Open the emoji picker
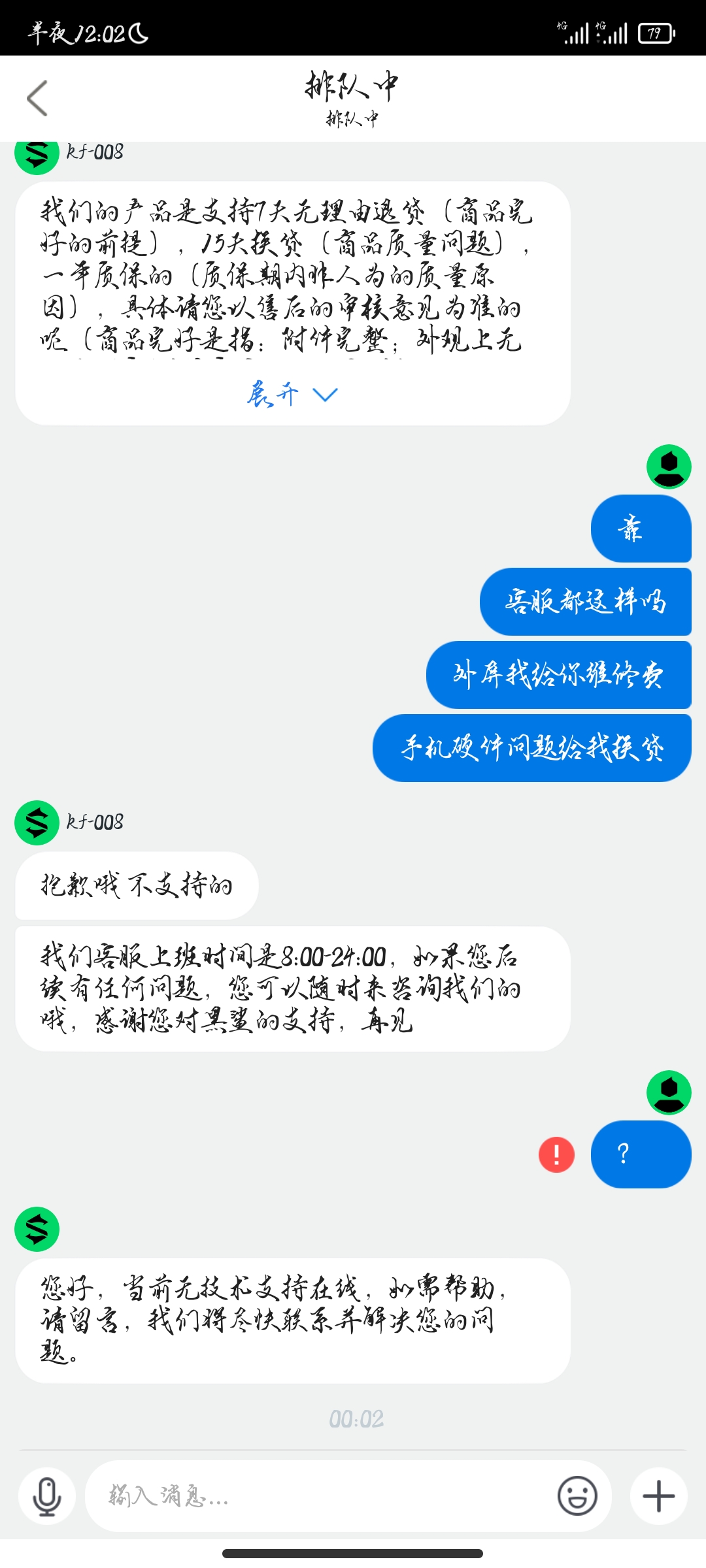The width and height of the screenshot is (706, 1568). tap(577, 1496)
